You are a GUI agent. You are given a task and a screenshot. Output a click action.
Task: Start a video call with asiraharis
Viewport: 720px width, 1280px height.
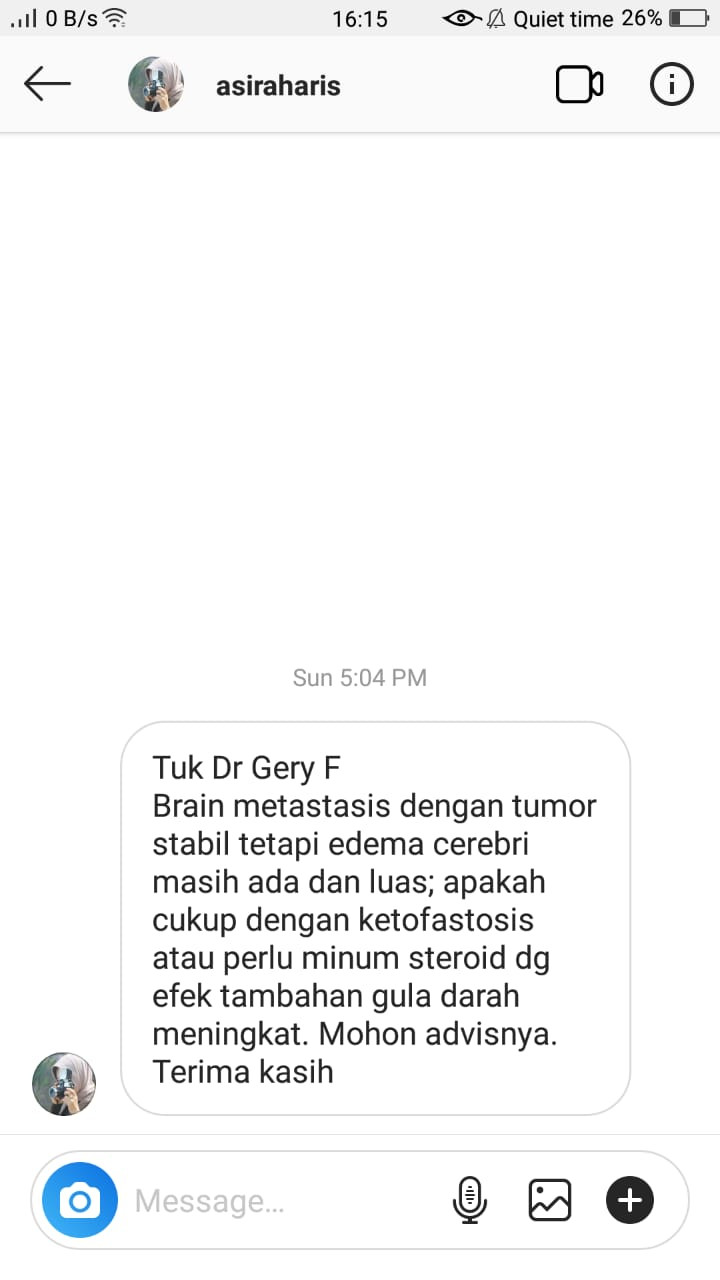pyautogui.click(x=579, y=85)
